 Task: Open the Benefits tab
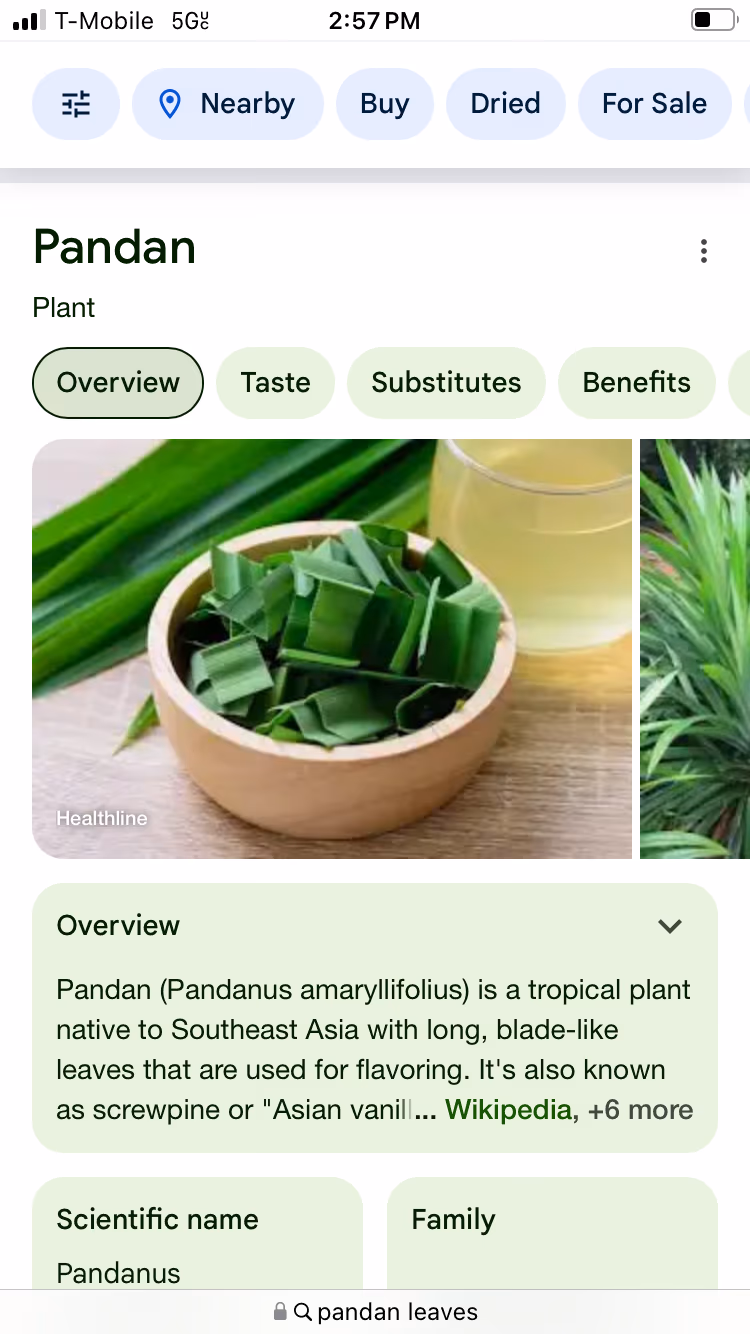[x=637, y=382]
